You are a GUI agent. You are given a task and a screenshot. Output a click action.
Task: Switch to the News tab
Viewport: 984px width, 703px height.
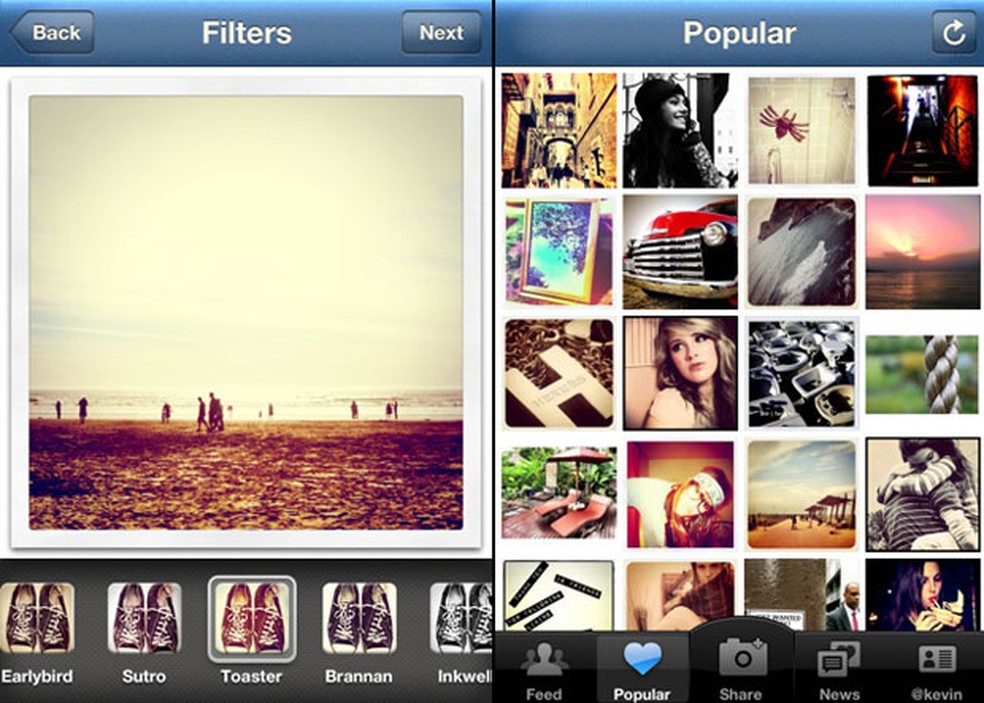(x=838, y=670)
